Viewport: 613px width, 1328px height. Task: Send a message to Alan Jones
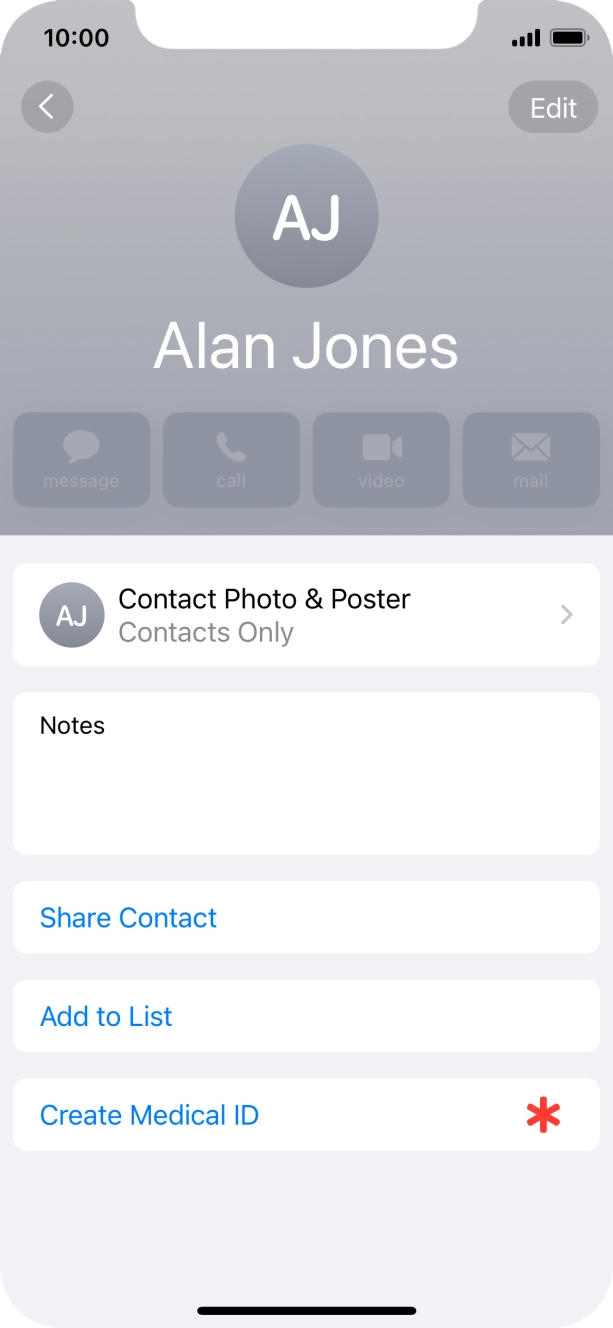81,459
